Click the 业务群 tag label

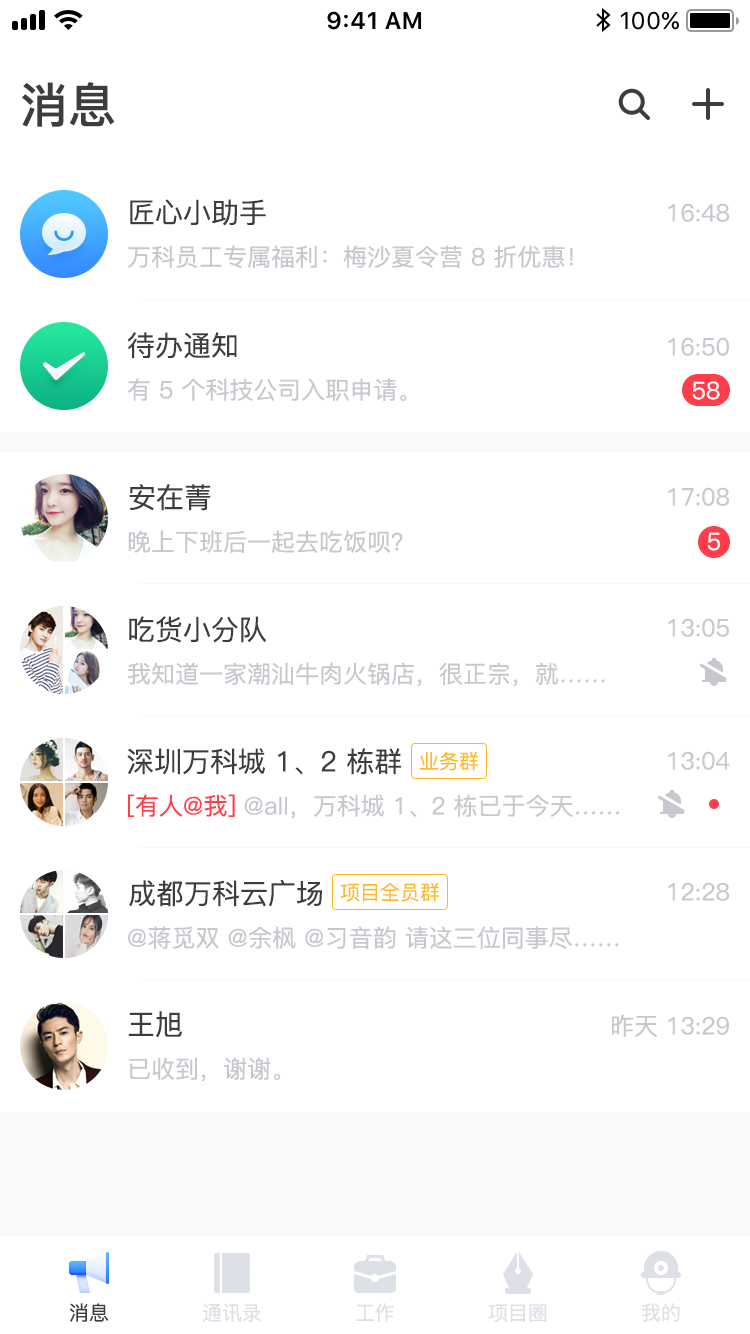pyautogui.click(x=448, y=761)
